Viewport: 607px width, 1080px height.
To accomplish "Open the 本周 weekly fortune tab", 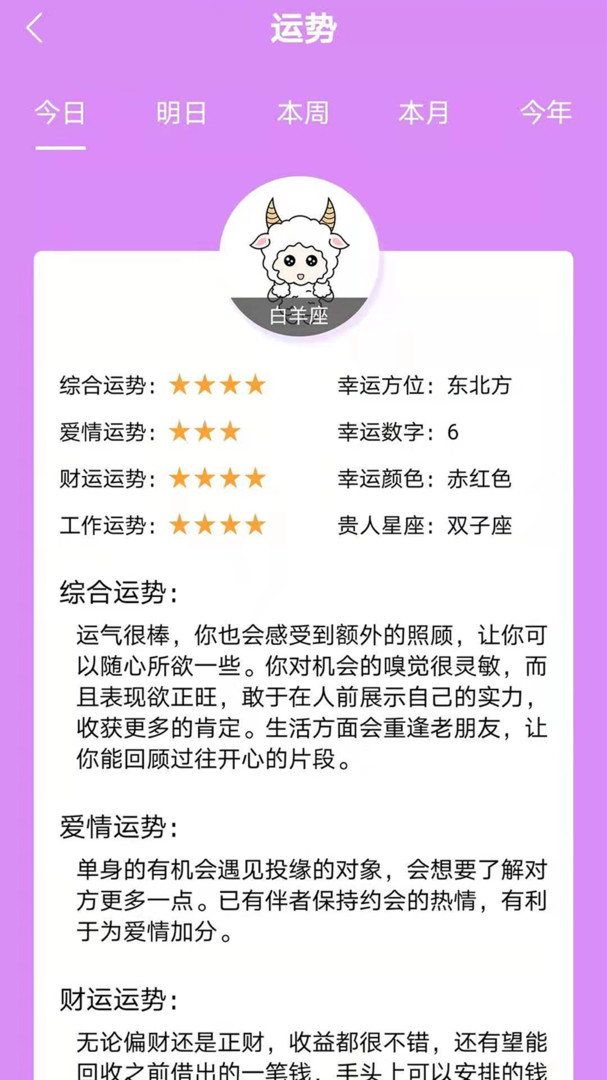I will 302,112.
